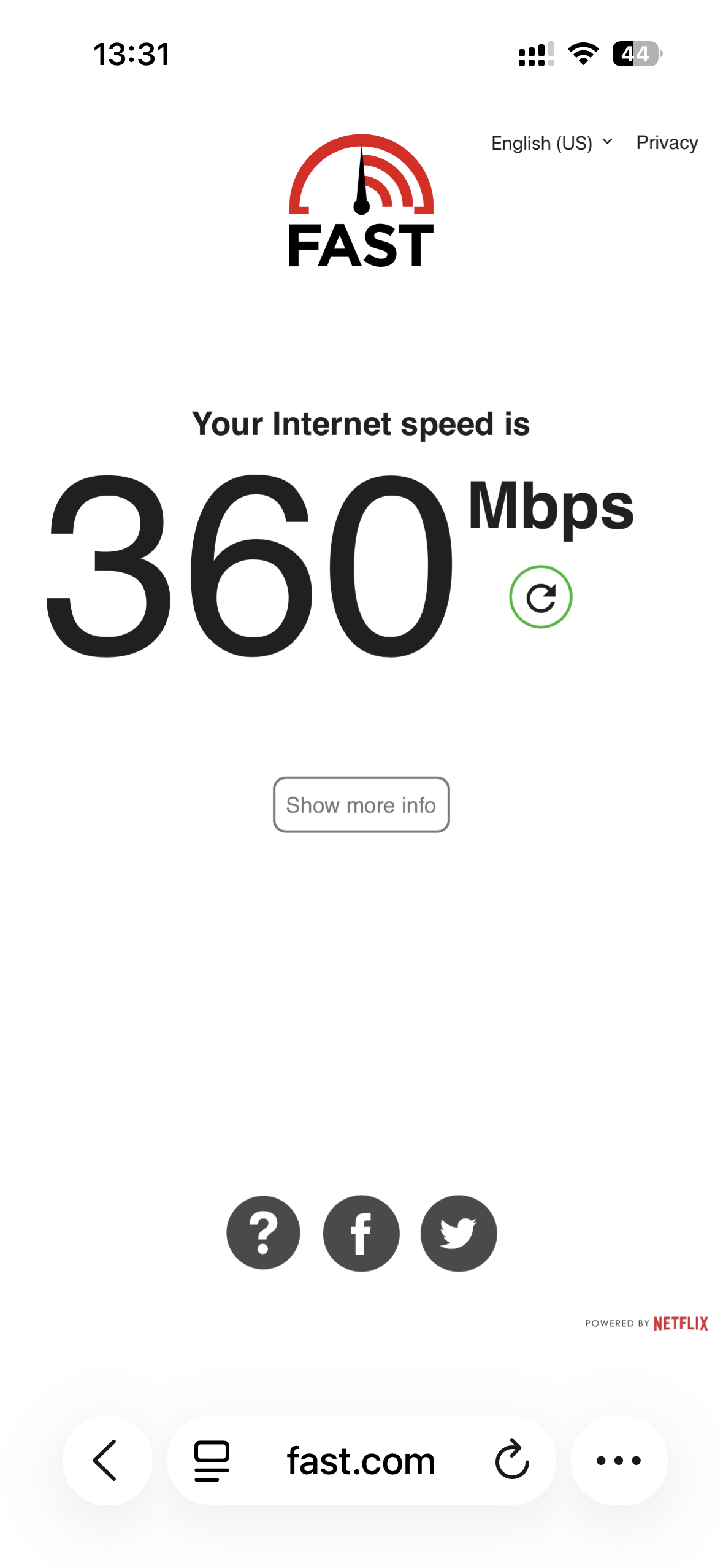Open the browser's three-dot more menu

[619, 1460]
